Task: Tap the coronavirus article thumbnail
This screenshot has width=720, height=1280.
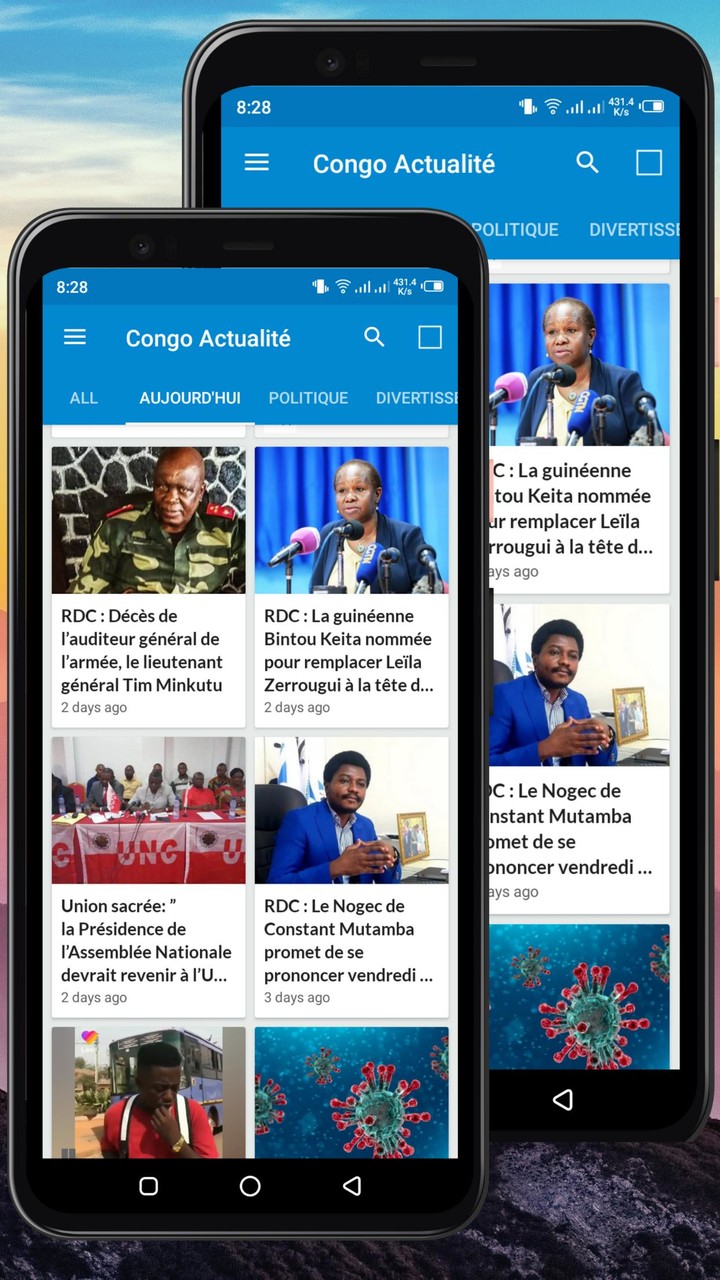Action: coord(351,1090)
